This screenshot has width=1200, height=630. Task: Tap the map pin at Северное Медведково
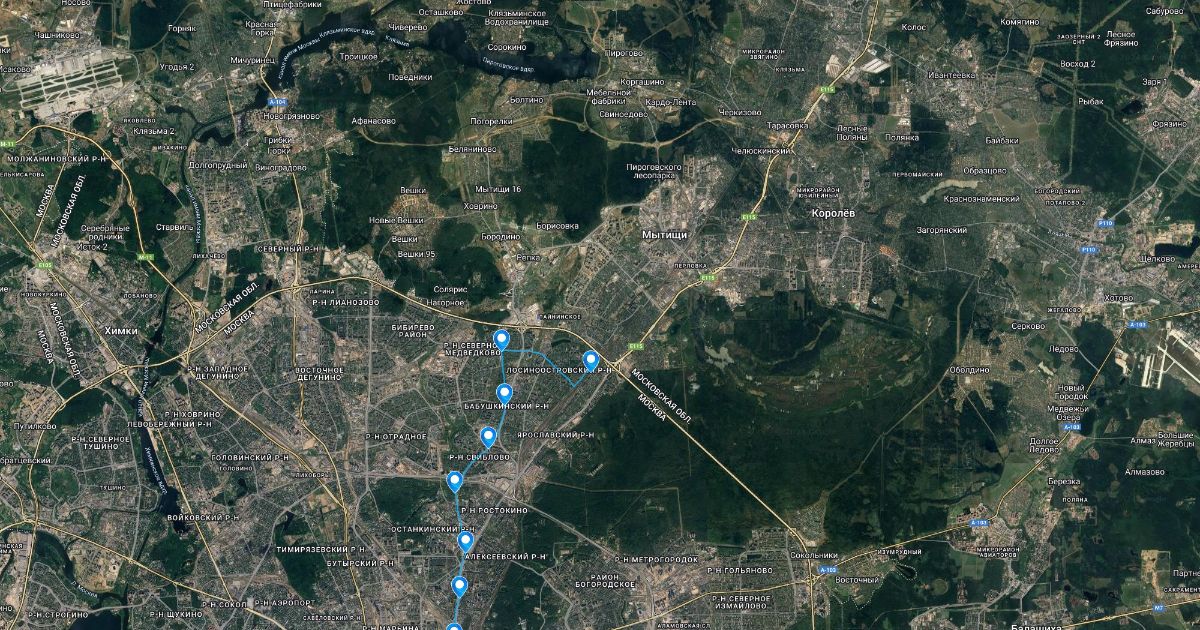click(x=502, y=340)
